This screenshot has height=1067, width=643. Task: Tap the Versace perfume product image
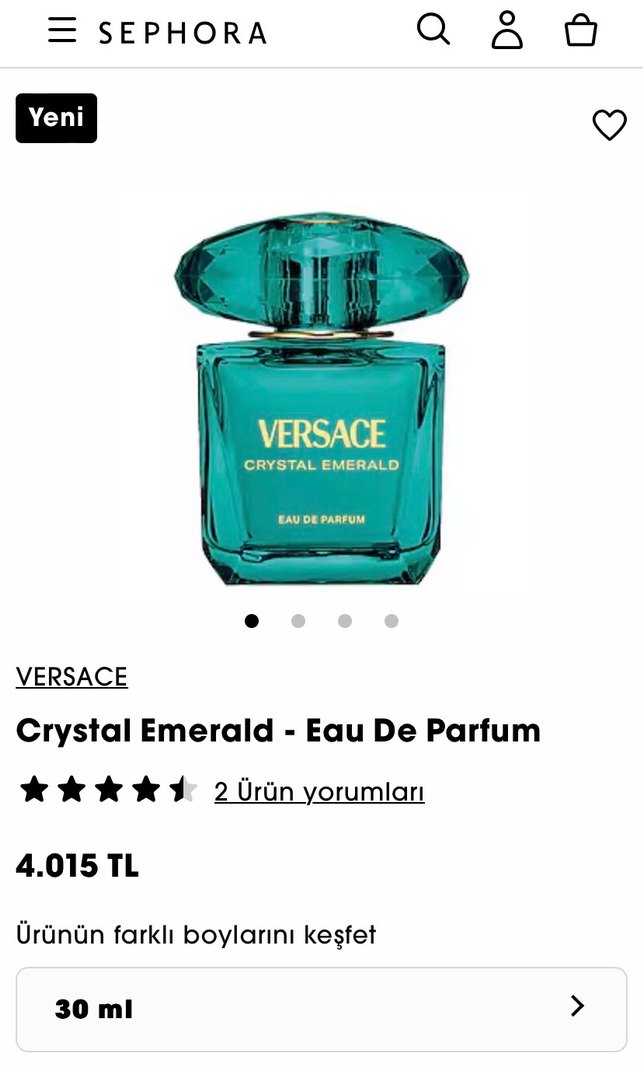point(321,400)
